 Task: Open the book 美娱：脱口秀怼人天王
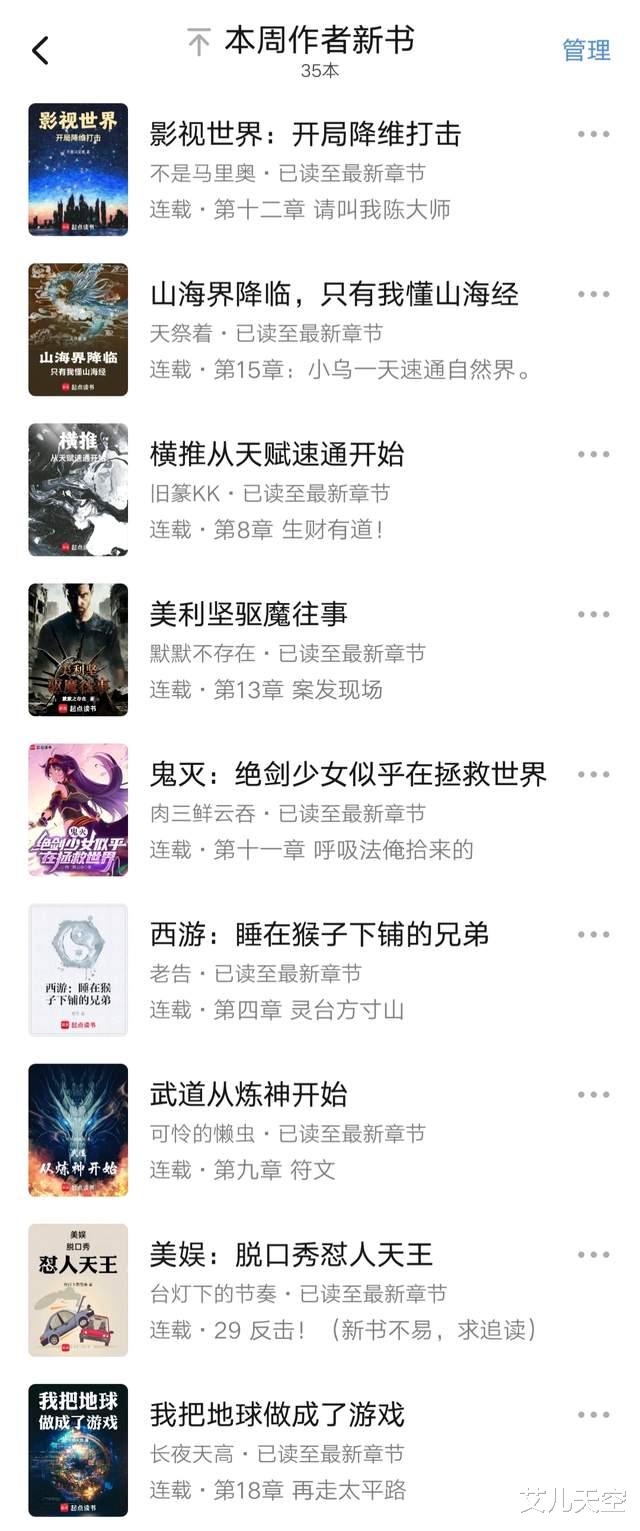click(291, 1254)
